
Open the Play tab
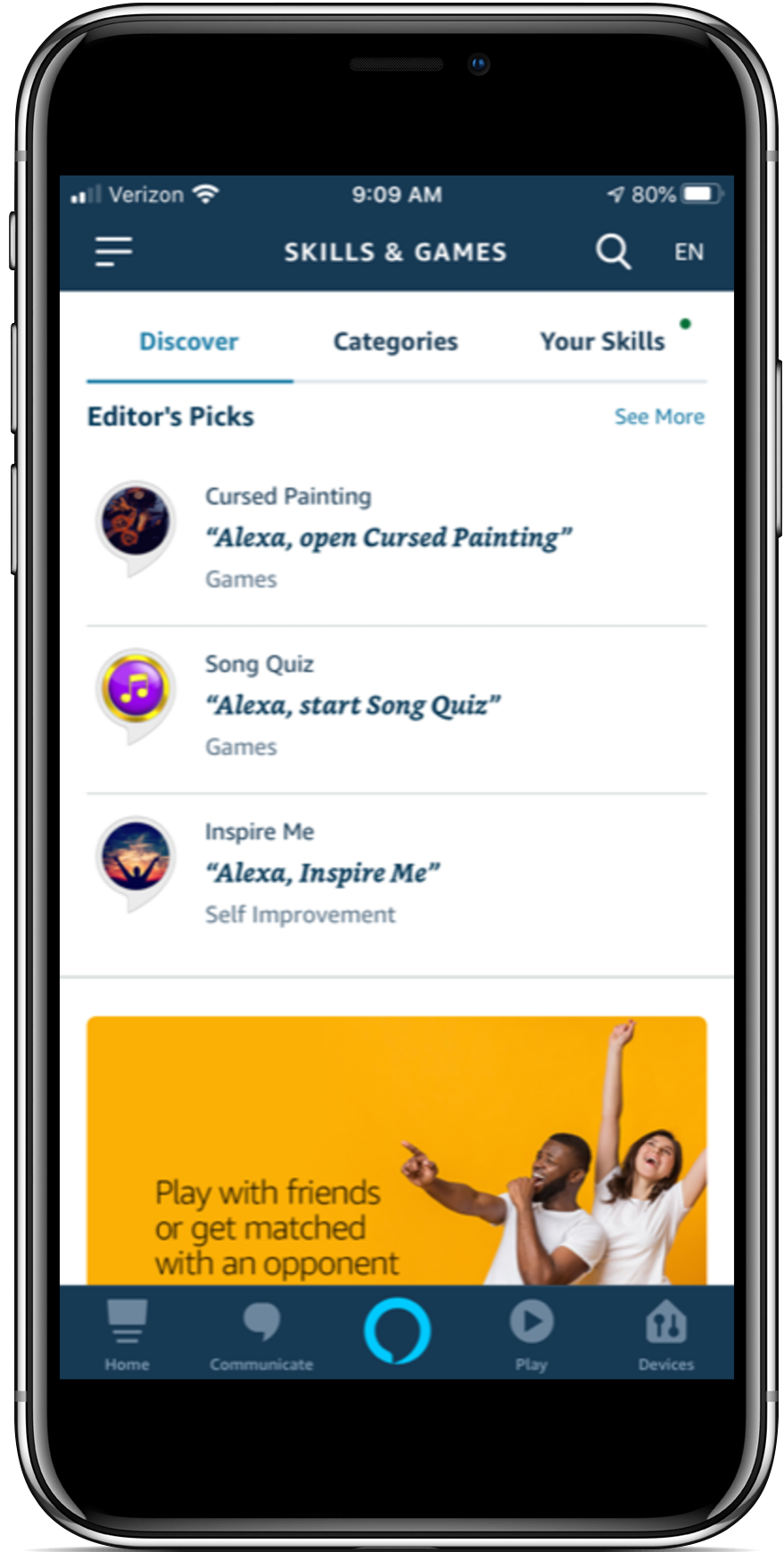click(x=532, y=1334)
